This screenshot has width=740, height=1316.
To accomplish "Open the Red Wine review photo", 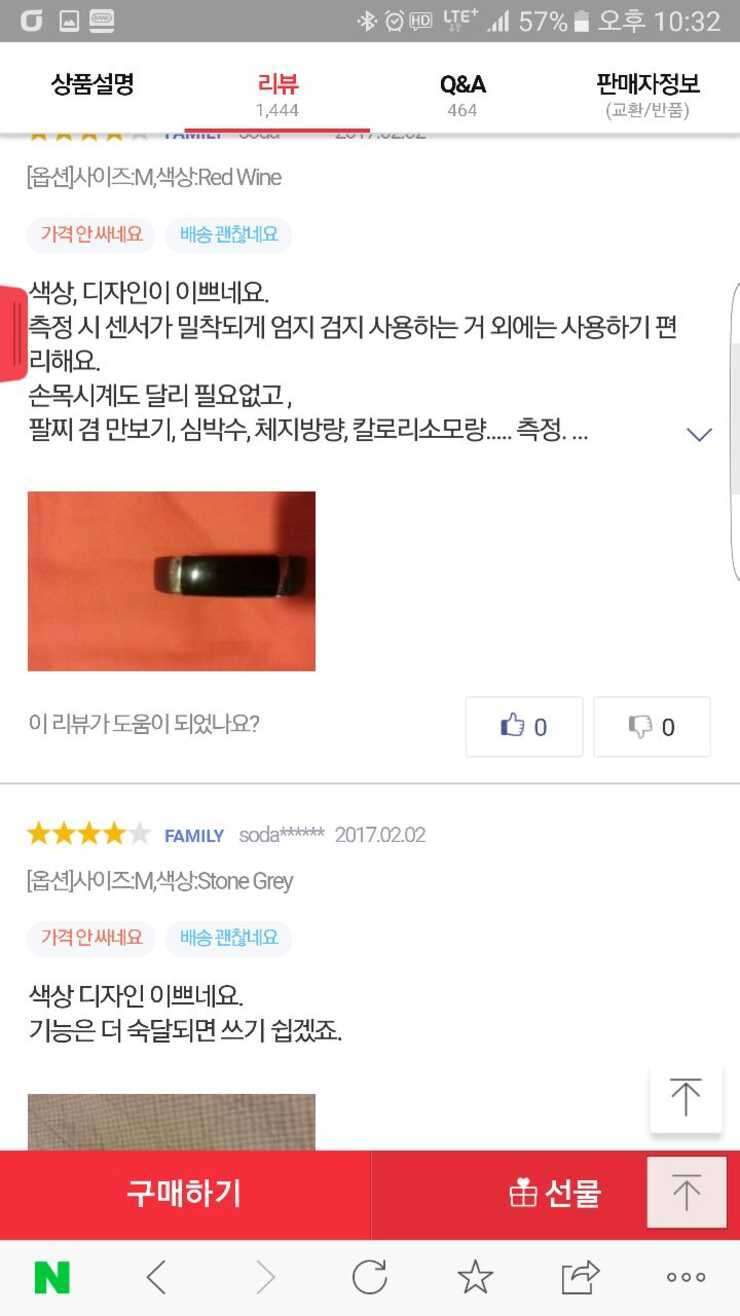I will click(x=171, y=581).
